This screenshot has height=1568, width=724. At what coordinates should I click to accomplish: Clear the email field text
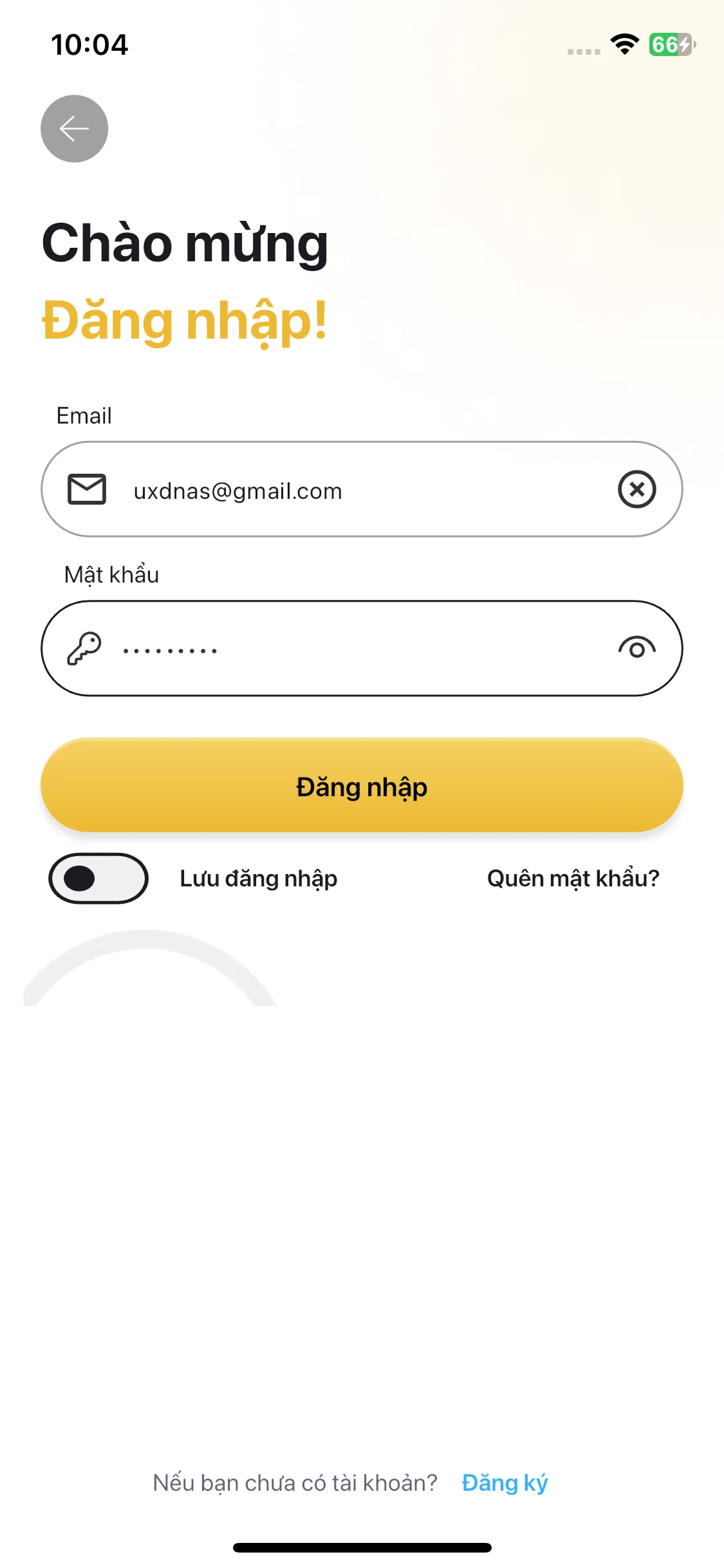(636, 489)
